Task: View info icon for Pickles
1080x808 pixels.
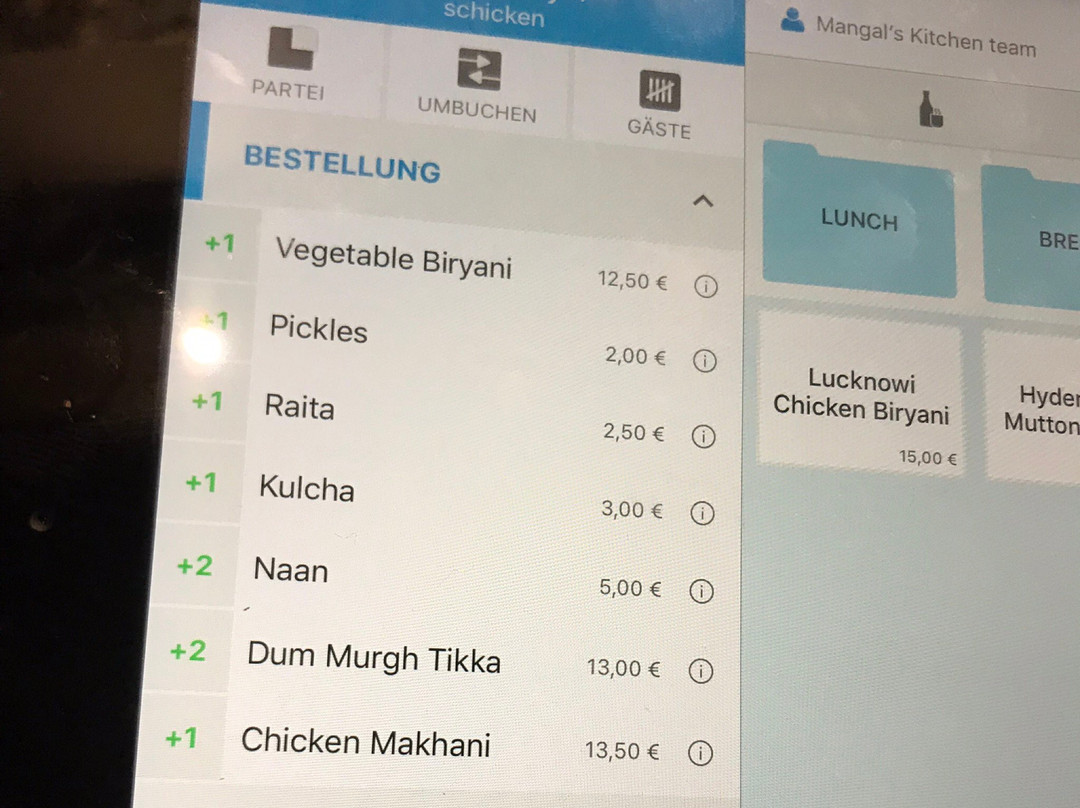Action: 705,360
